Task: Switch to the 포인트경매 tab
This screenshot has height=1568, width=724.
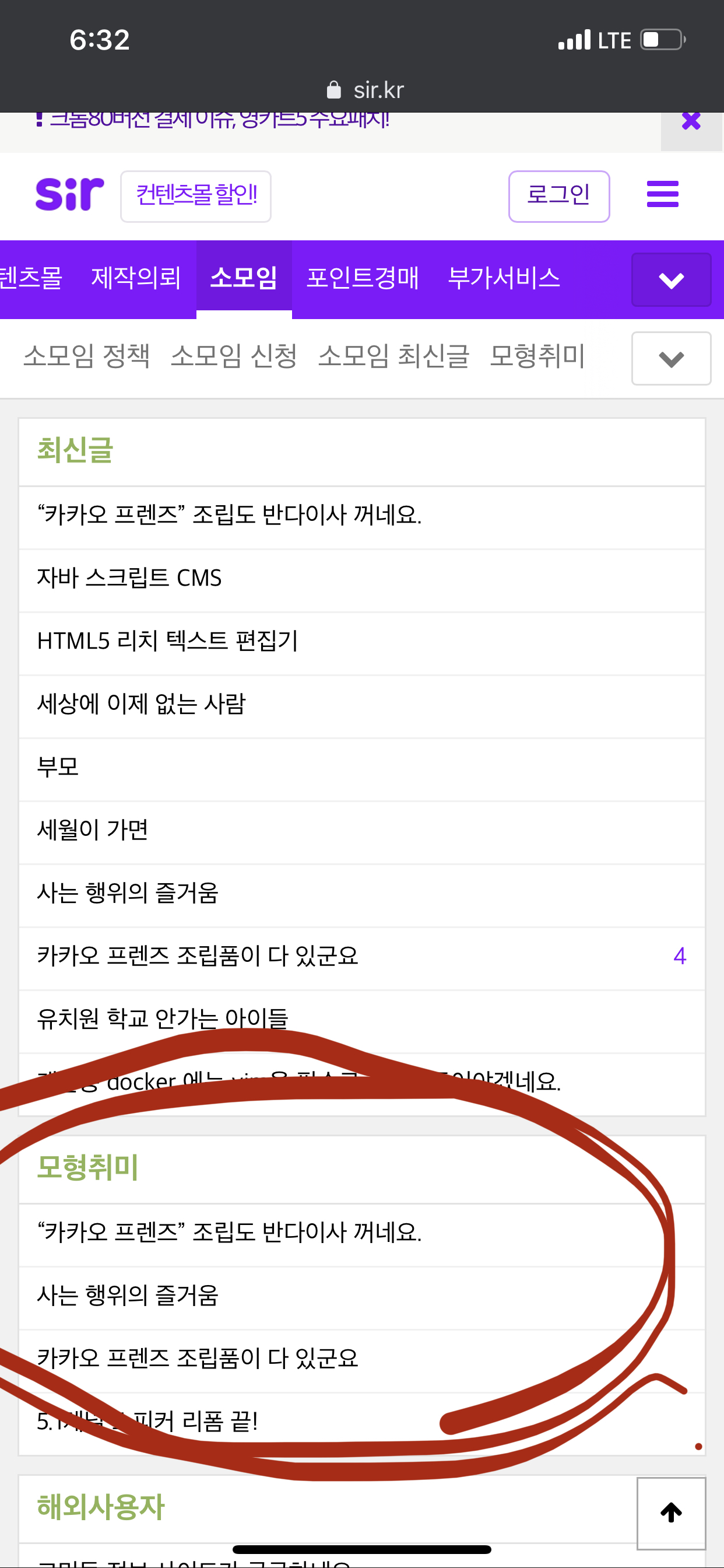Action: 362,278
